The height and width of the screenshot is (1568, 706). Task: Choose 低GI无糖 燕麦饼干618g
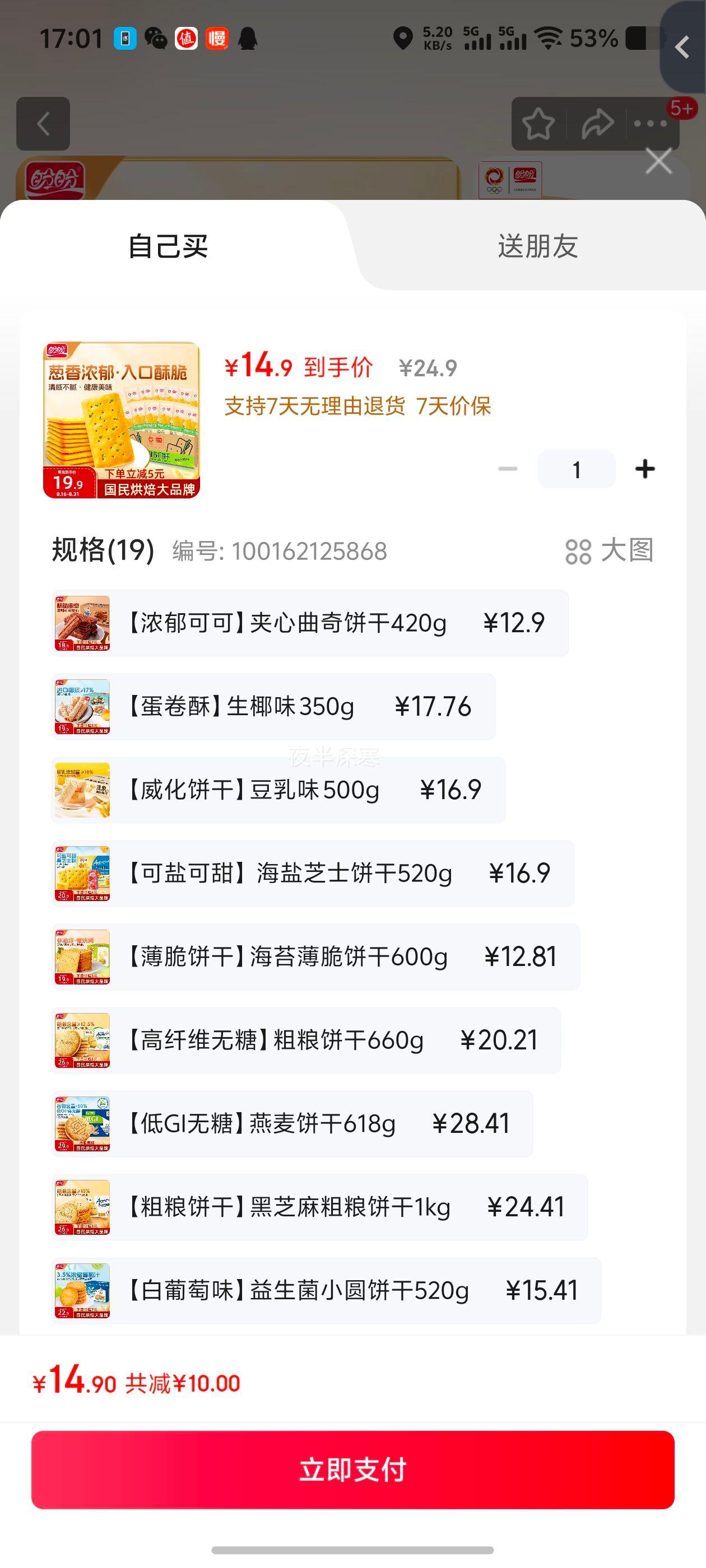click(x=292, y=1124)
